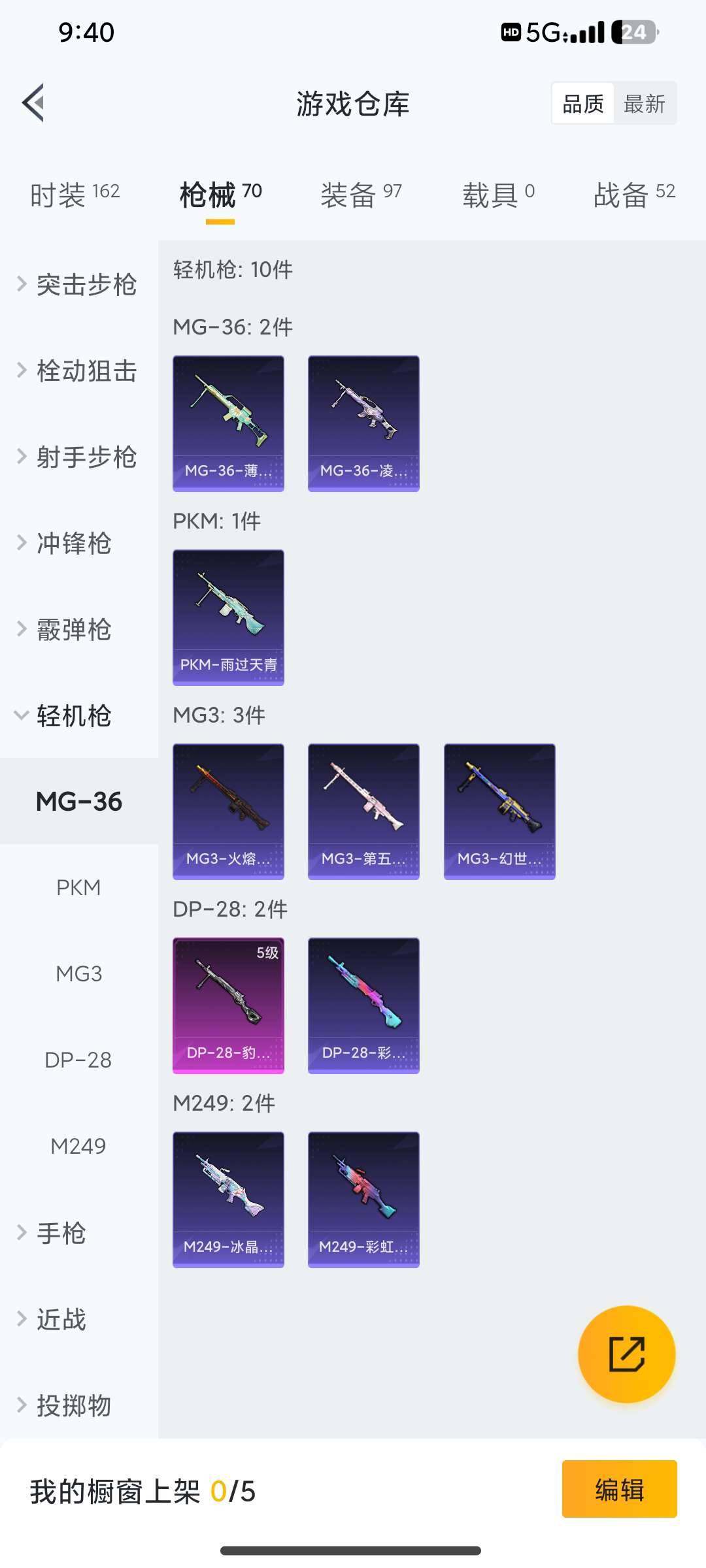Screen dimensions: 706x1568
Task: Select the MG-36-薄 weapon card
Action: click(x=228, y=421)
